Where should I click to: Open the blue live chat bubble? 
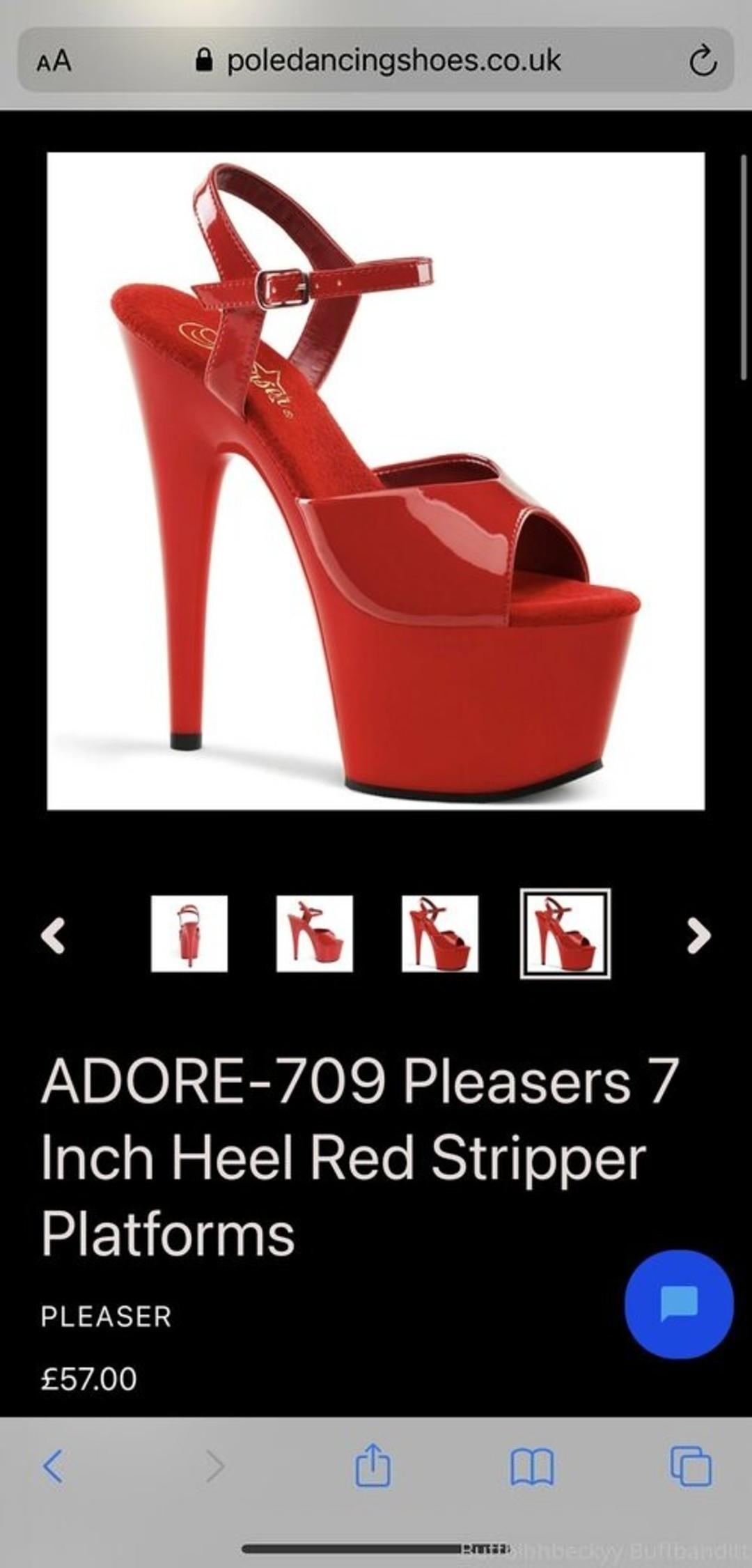point(679,1304)
